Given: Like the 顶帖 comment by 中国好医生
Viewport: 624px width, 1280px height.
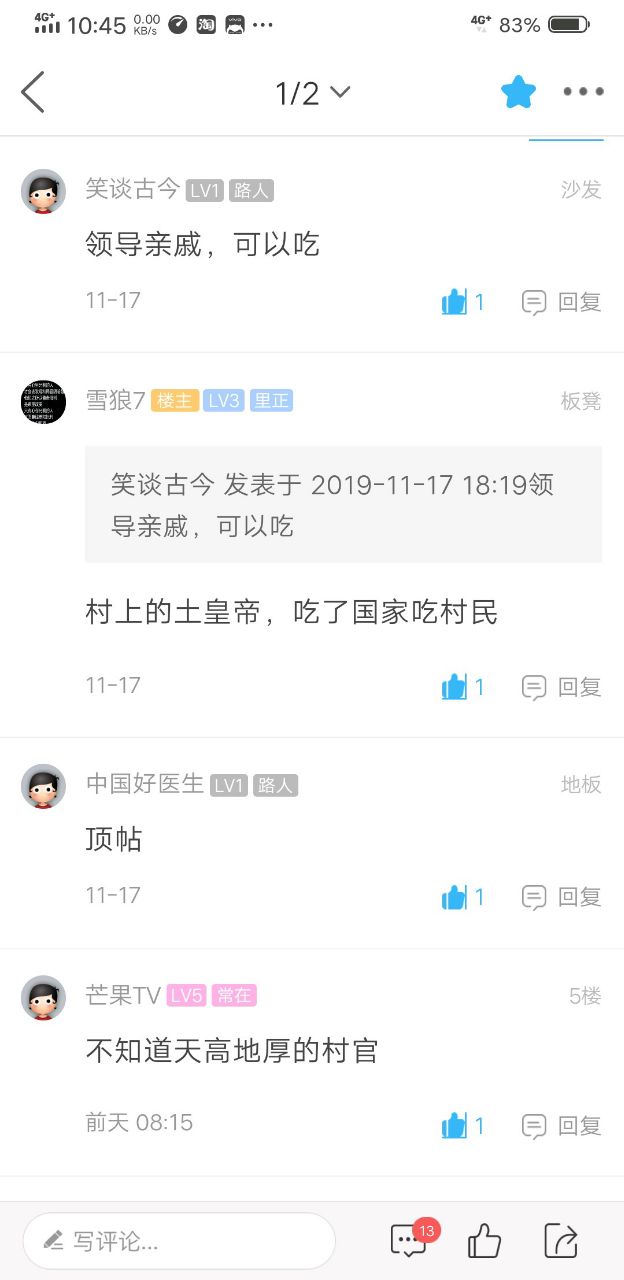Looking at the screenshot, I should (462, 897).
